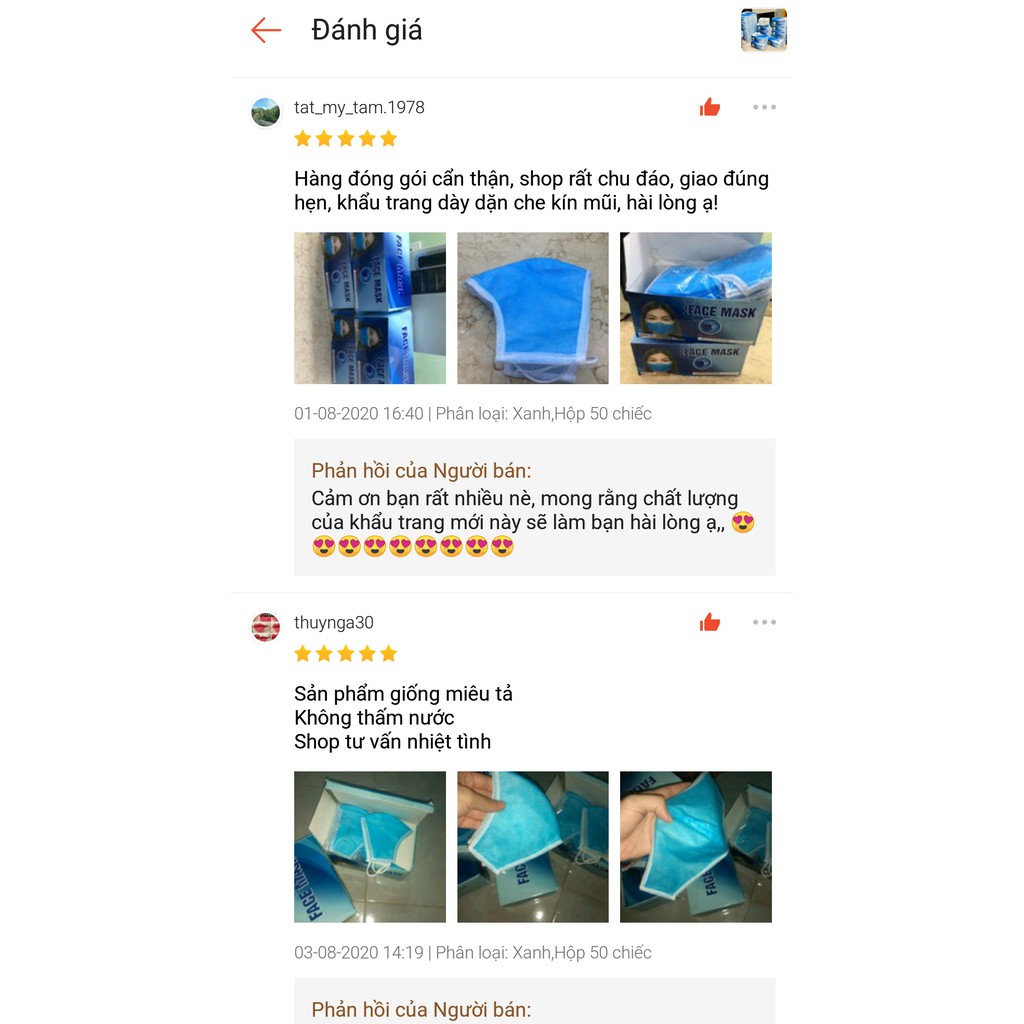Viewport: 1024px width, 1024px height.
Task: Open the middle photo in thuynga30's review
Action: pyautogui.click(x=532, y=846)
